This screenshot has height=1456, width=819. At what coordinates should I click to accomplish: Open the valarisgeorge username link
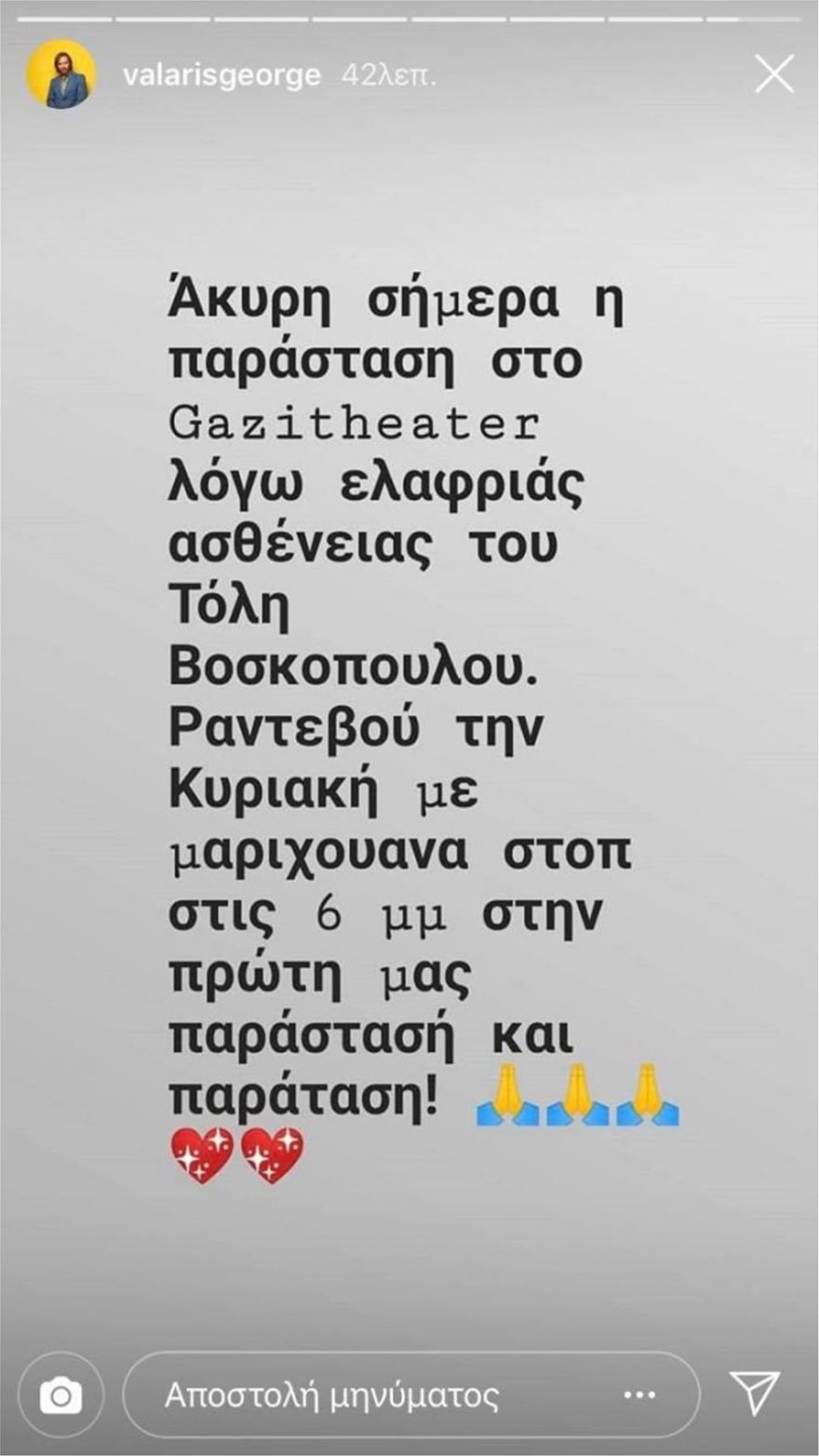222,75
